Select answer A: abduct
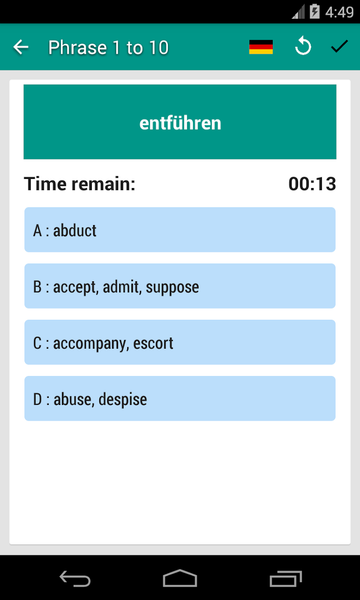 [180, 230]
